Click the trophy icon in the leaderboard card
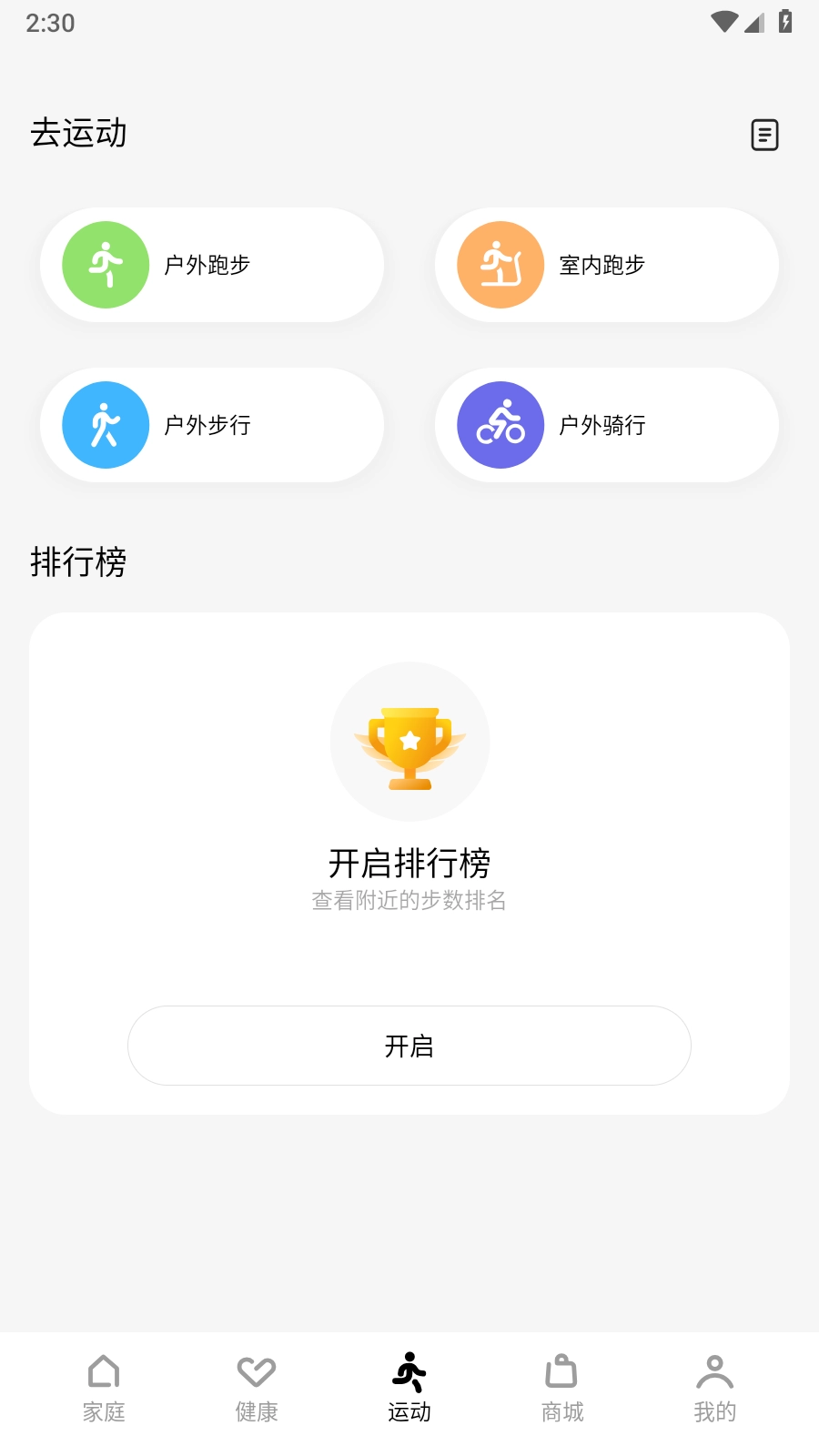The image size is (819, 1456). pyautogui.click(x=409, y=741)
